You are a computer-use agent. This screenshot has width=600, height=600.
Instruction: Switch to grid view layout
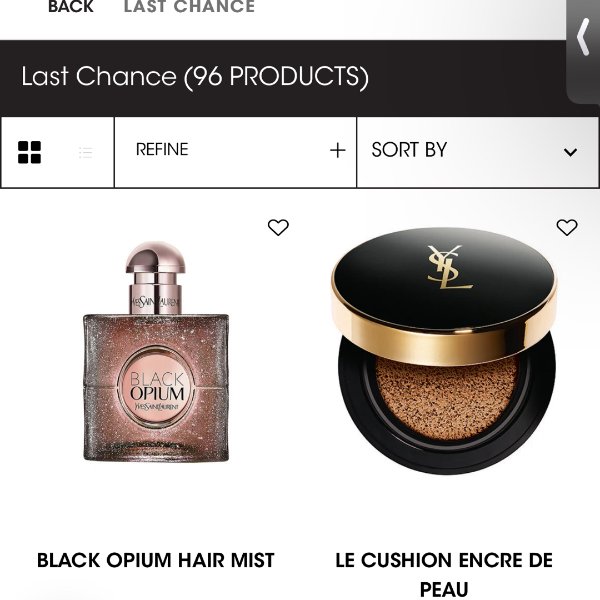[x=30, y=152]
